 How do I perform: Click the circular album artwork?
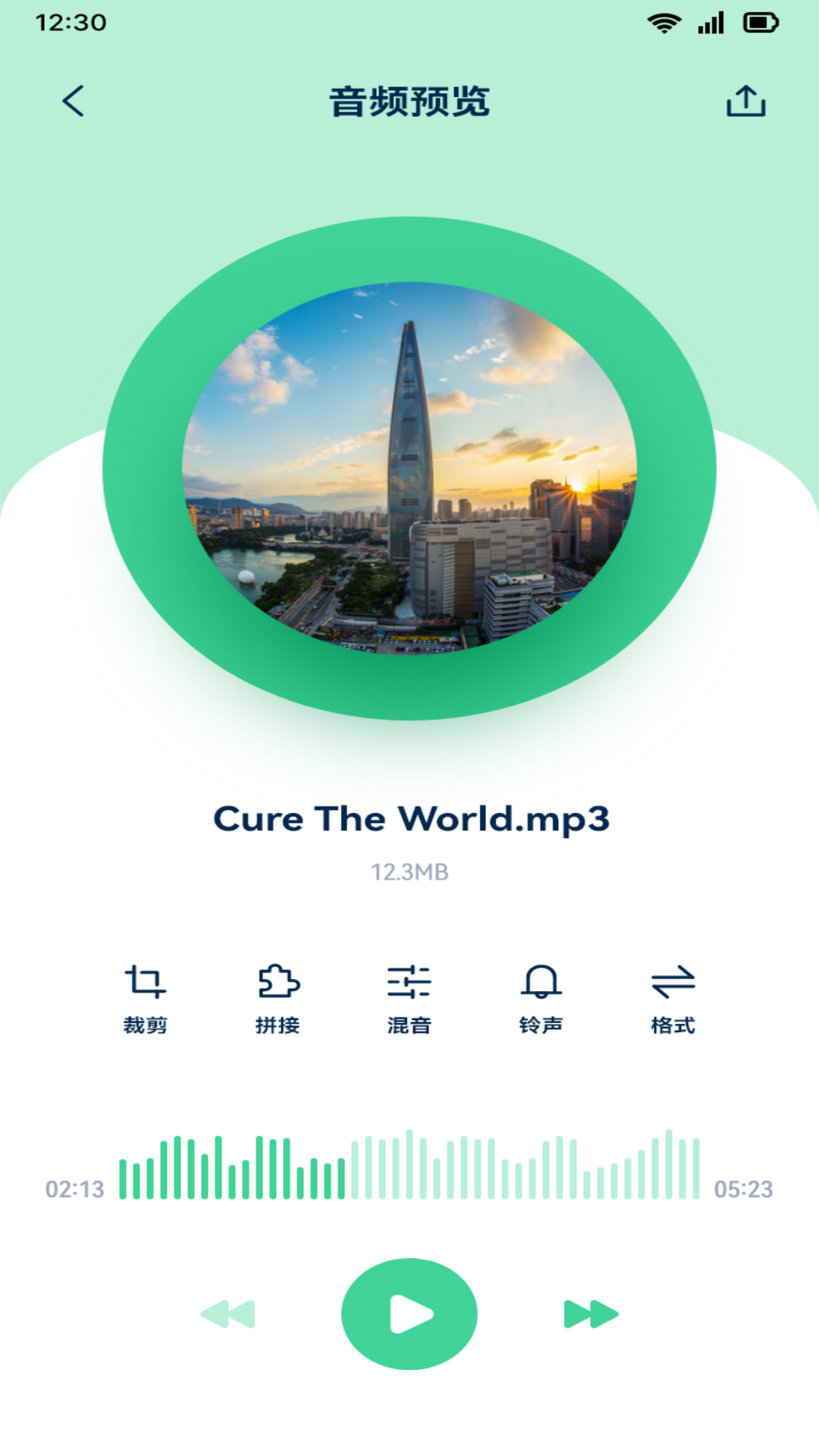[x=409, y=468]
